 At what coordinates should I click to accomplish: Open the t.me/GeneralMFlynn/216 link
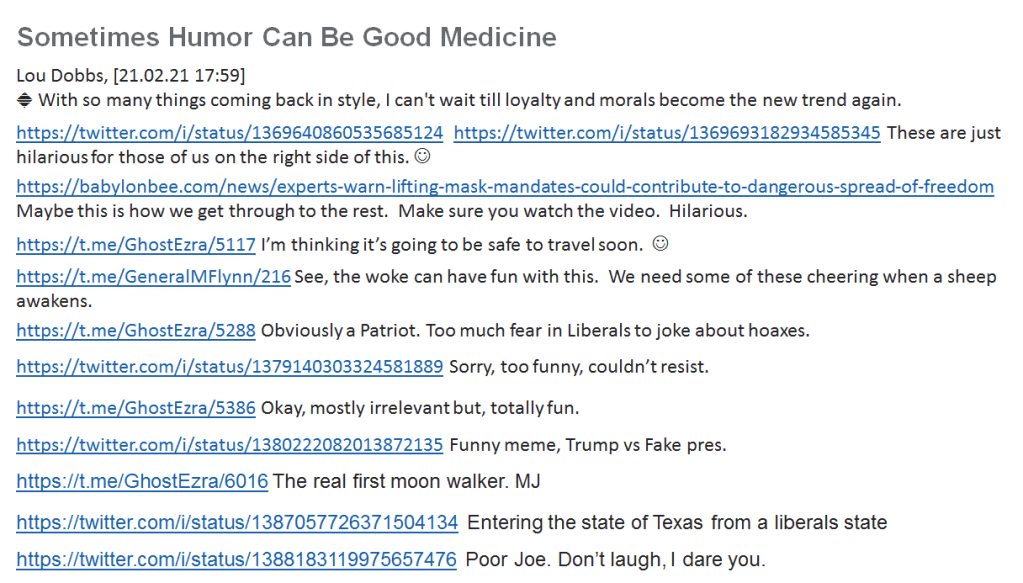[x=153, y=277]
